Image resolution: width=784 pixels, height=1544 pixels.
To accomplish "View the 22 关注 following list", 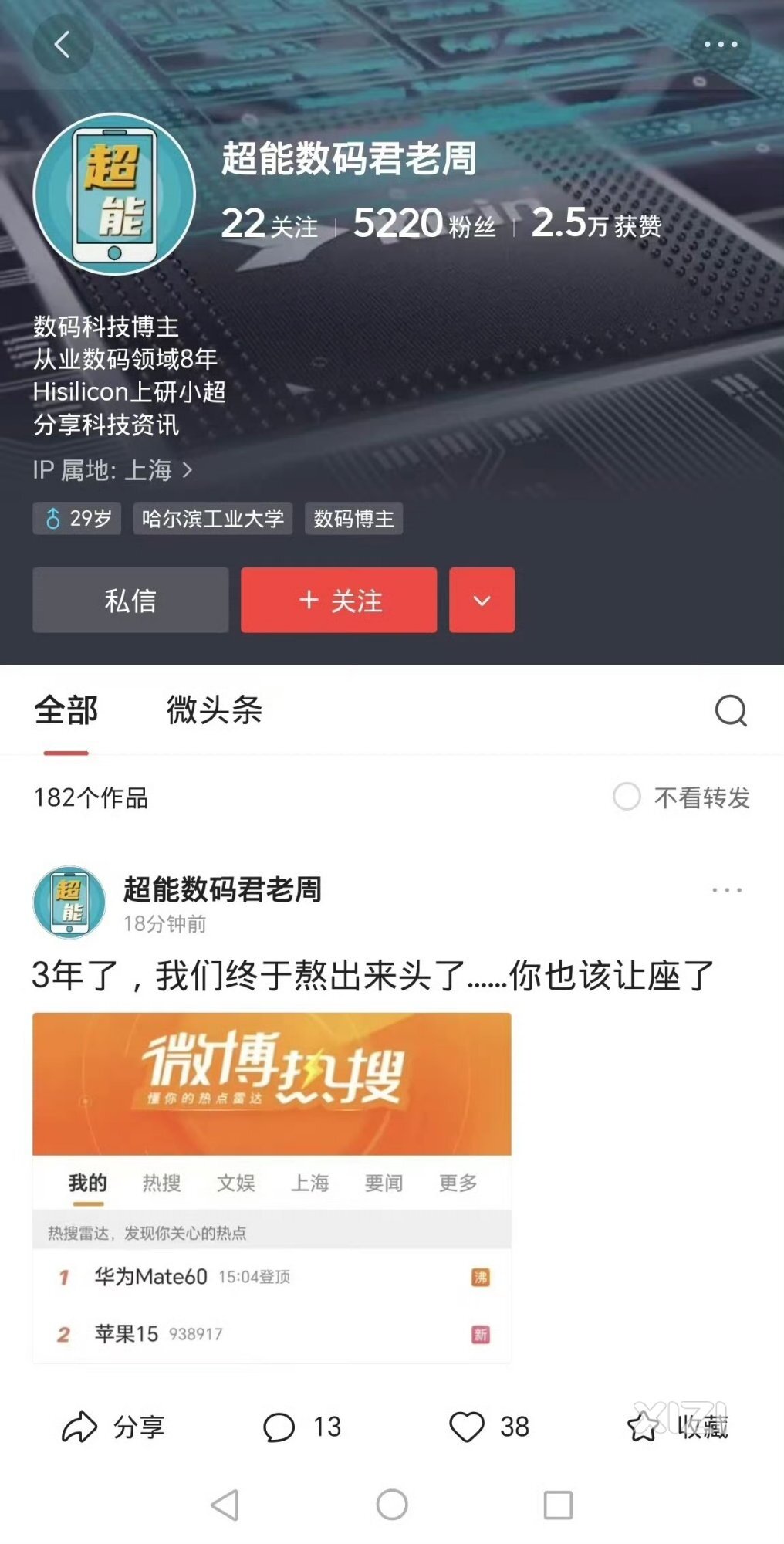I will coord(269,225).
